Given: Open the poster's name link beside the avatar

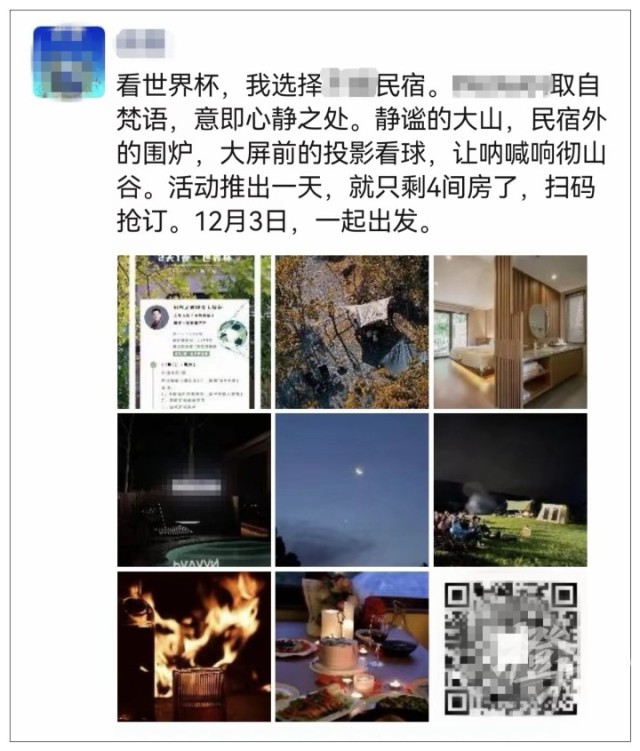Looking at the screenshot, I should [142, 42].
